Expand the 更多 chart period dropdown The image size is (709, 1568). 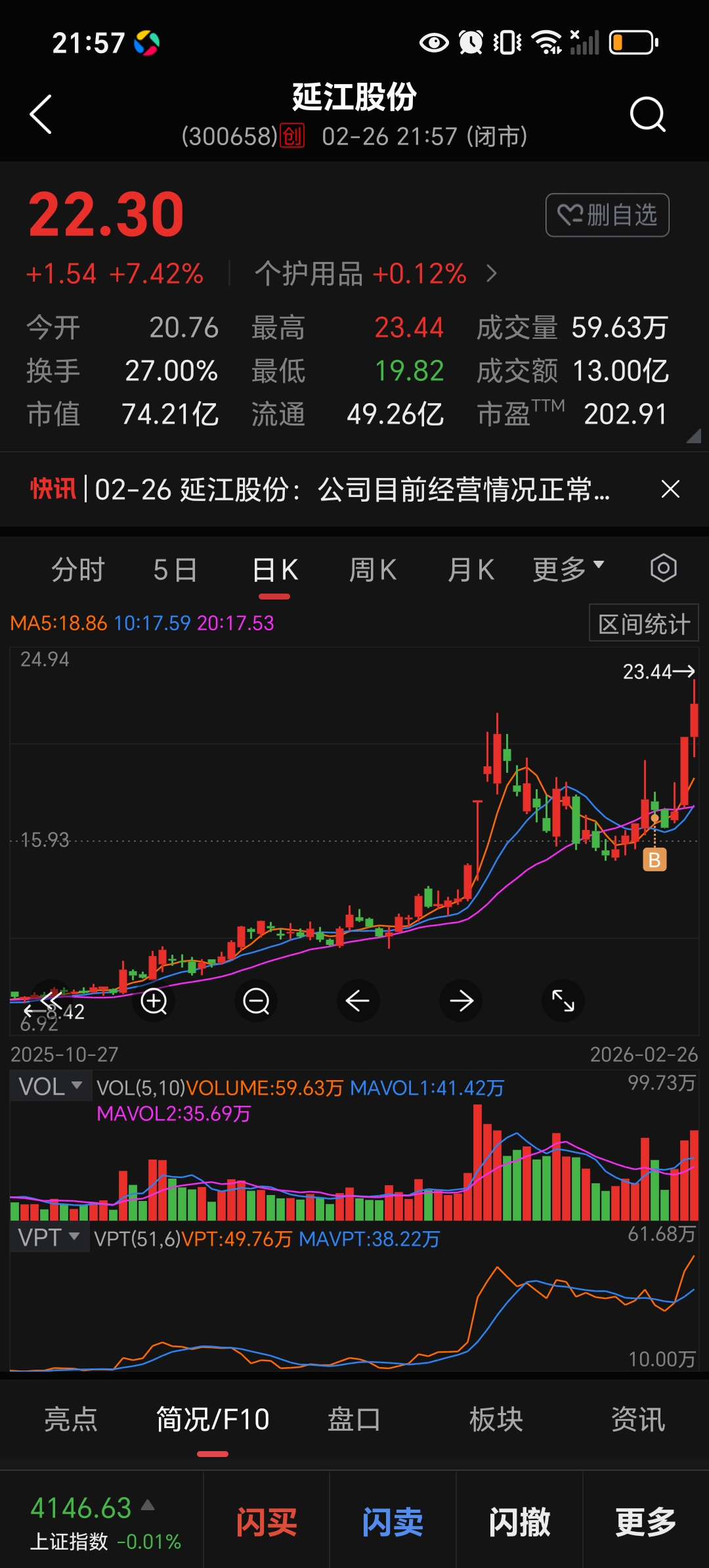tap(568, 568)
